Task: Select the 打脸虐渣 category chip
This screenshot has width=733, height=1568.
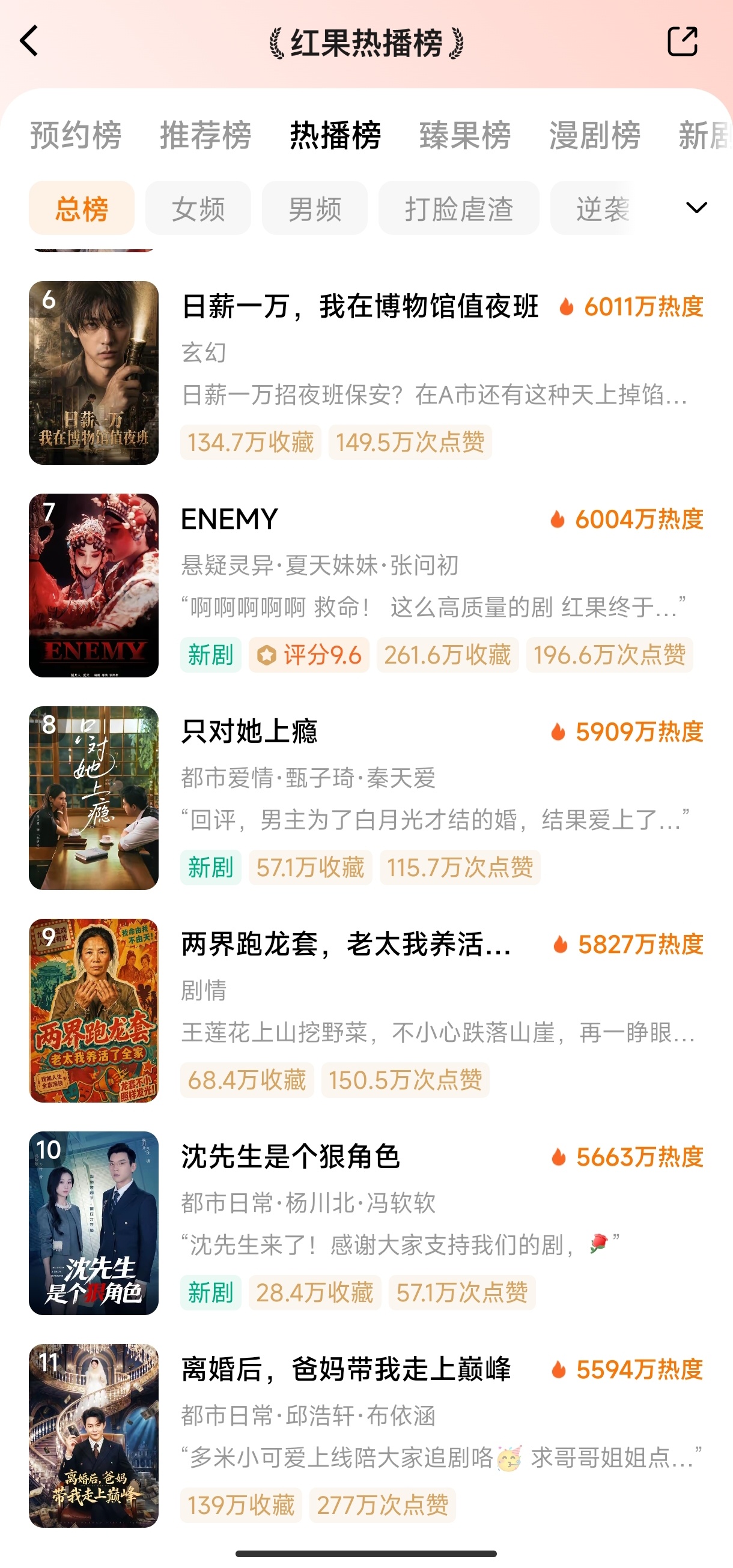Action: click(459, 208)
